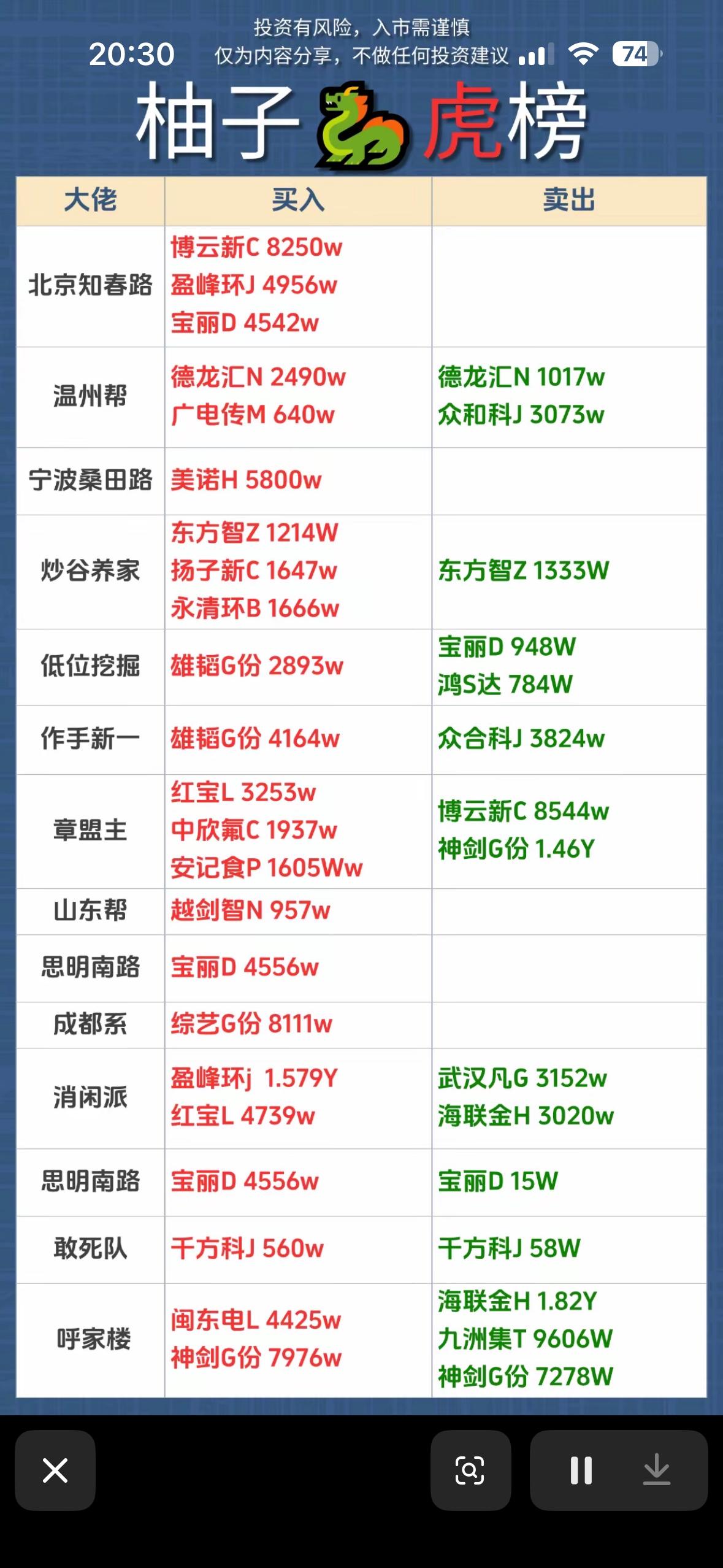723x1568 pixels.
Task: Tap the Wi-Fi status icon
Action: click(x=581, y=55)
